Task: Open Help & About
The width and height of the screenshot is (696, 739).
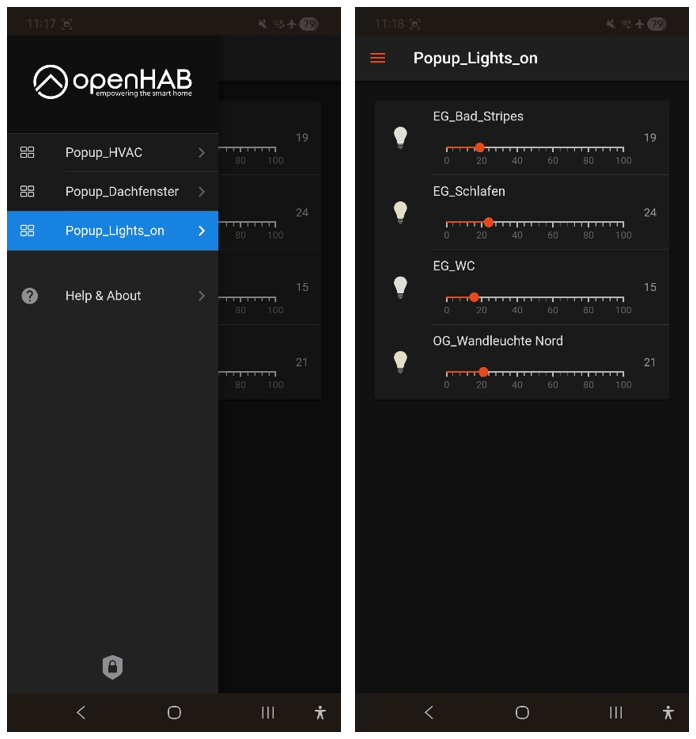Action: [x=112, y=296]
